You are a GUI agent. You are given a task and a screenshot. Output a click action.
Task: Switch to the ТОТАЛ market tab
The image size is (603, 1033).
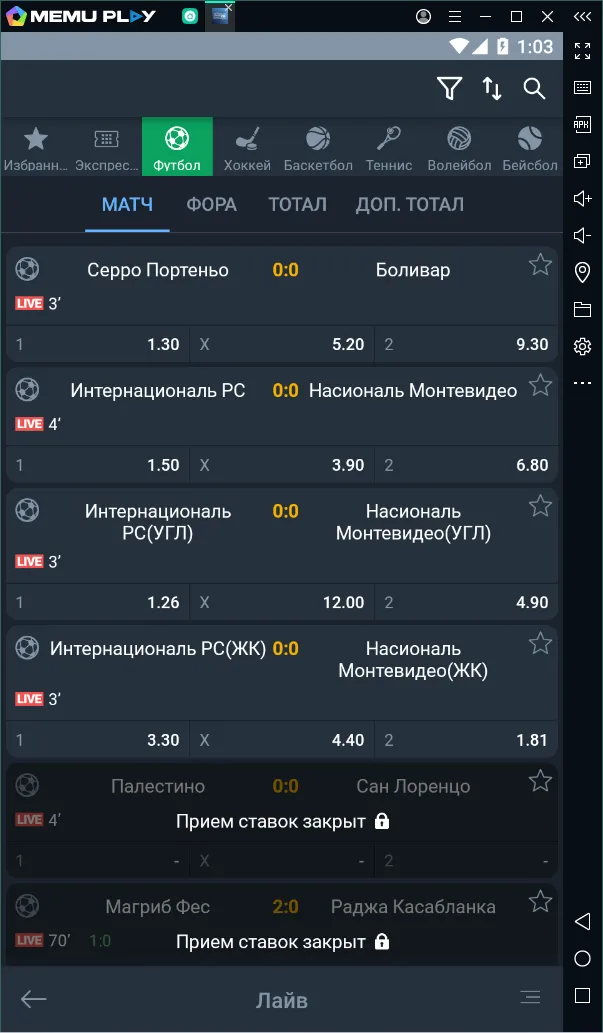click(x=297, y=204)
